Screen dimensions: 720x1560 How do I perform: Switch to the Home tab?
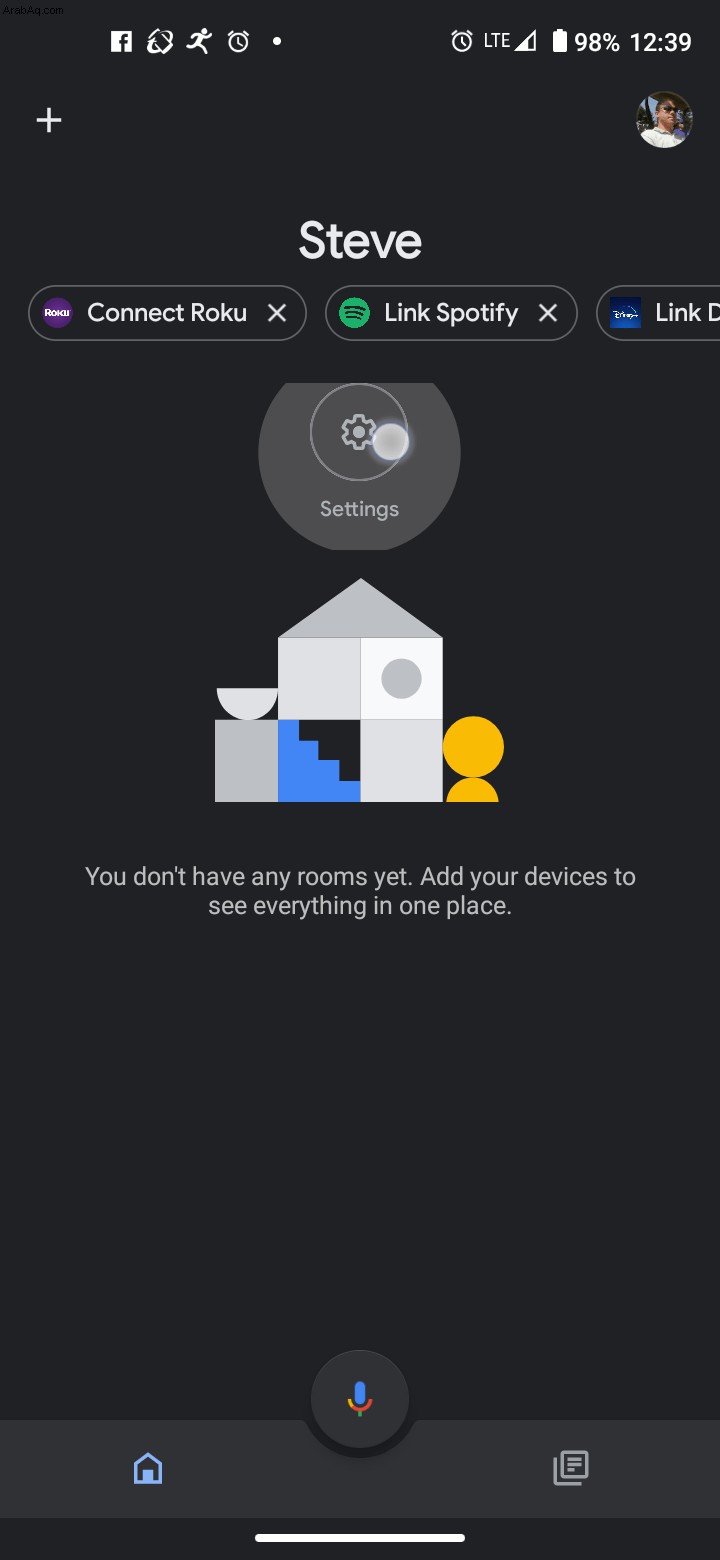coord(148,1468)
